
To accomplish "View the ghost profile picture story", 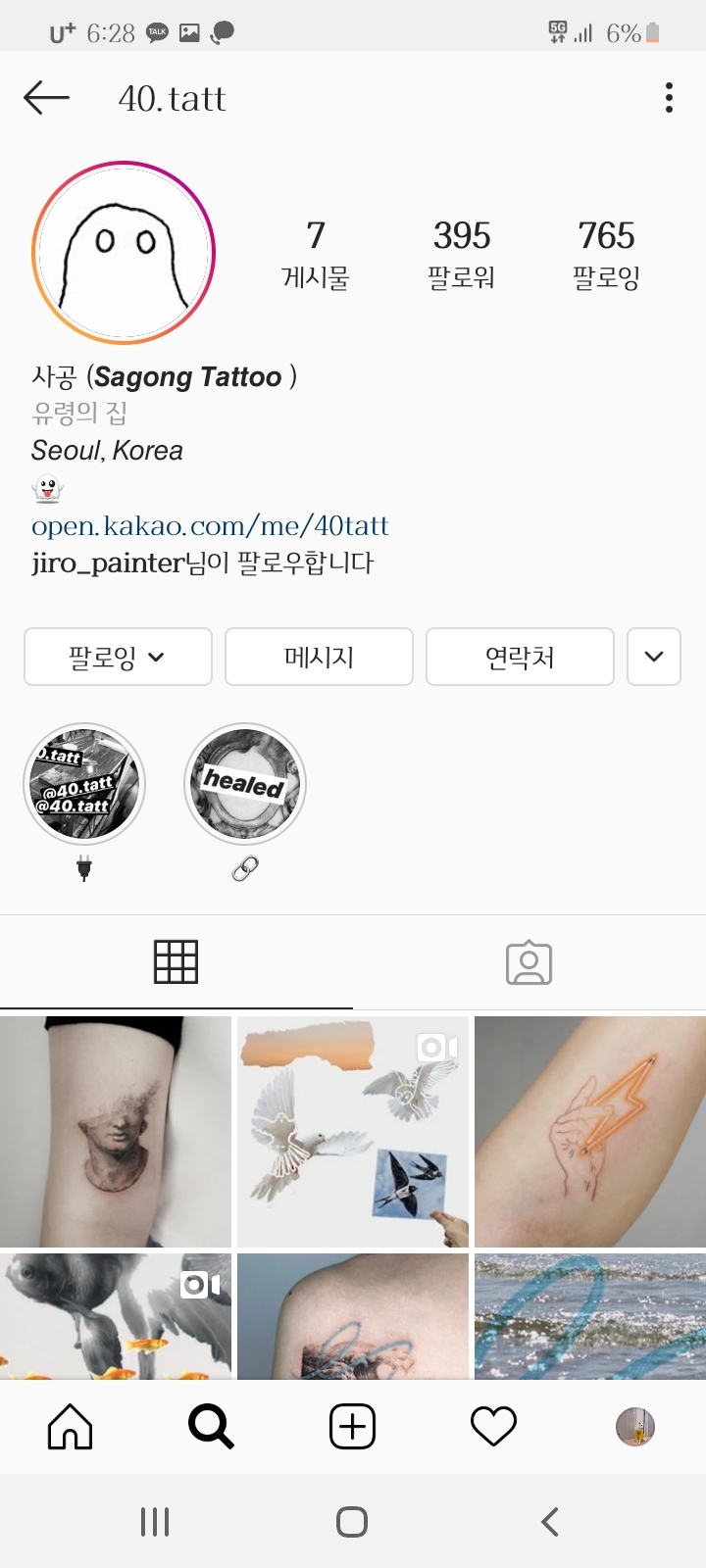I will (x=124, y=253).
